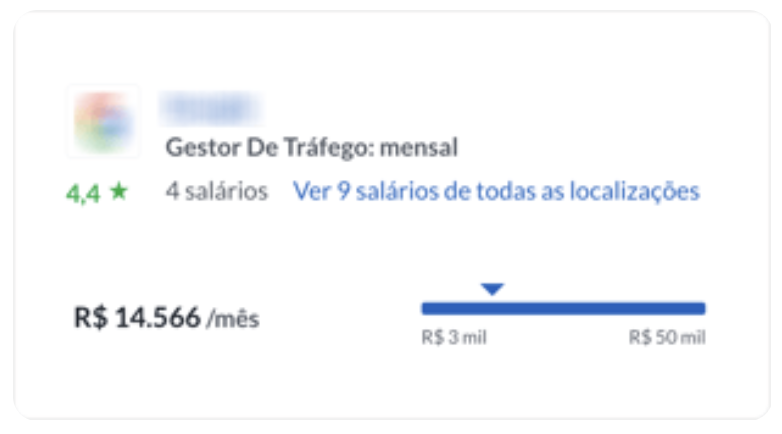This screenshot has width=782, height=434.
Task: Open the Gestor De Tráfego salary card
Action: (311, 148)
